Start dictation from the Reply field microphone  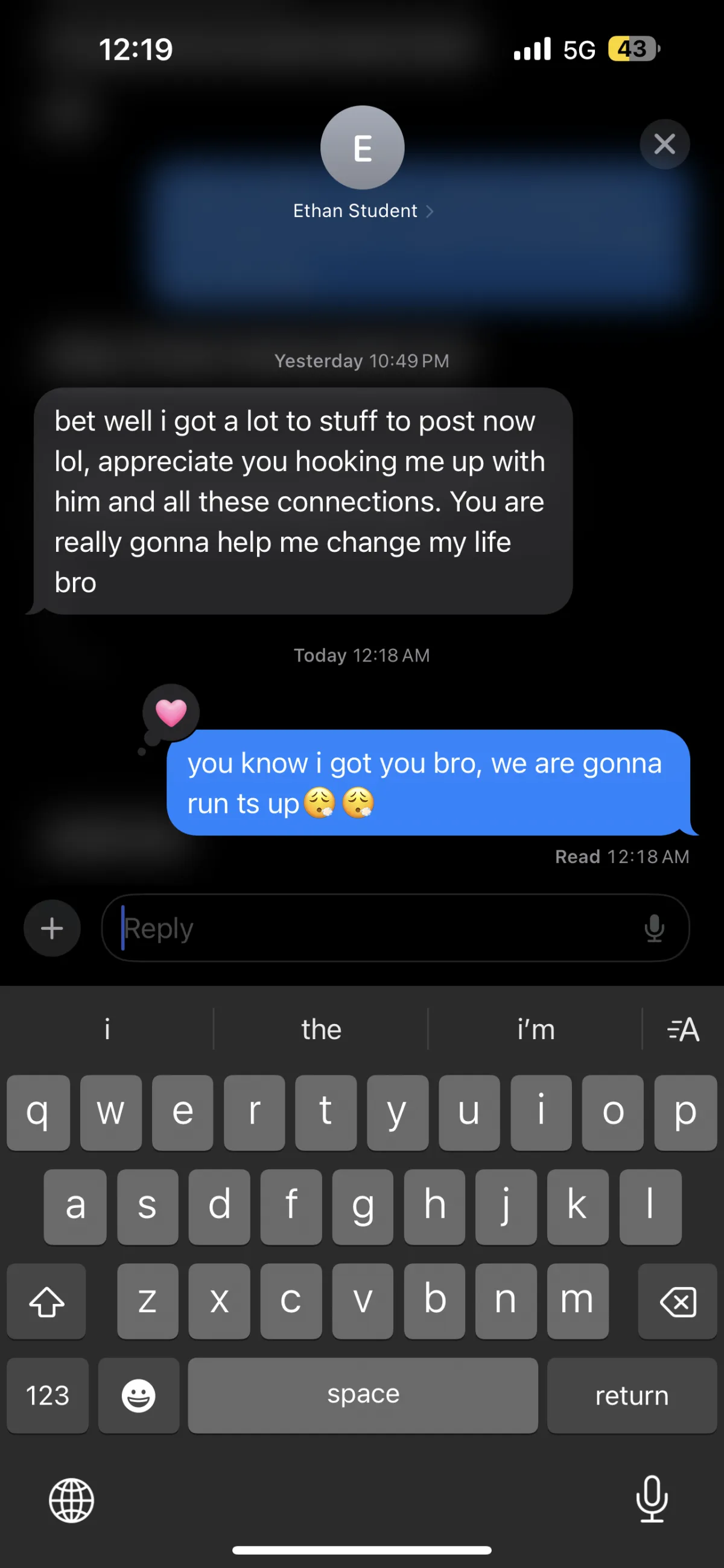pos(654,928)
